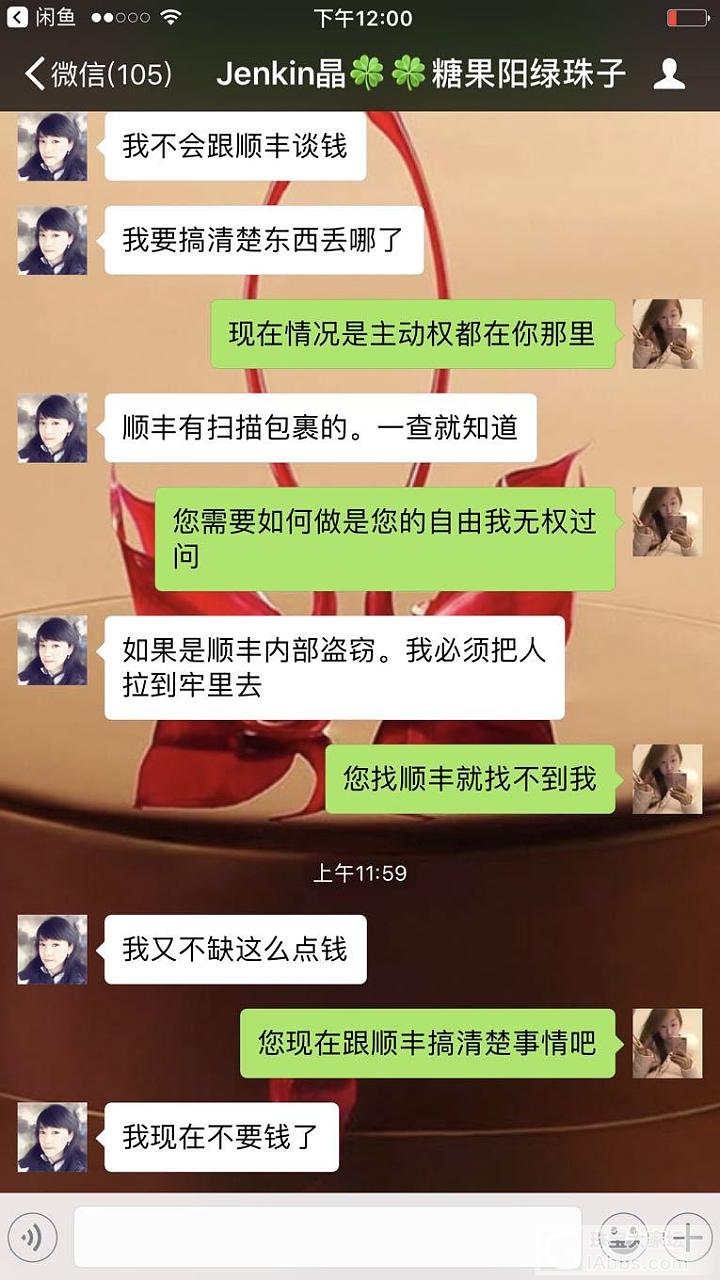Open the sender's avatar beside 我不会跟顺丰谈钱
The image size is (720, 1280).
coord(52,147)
